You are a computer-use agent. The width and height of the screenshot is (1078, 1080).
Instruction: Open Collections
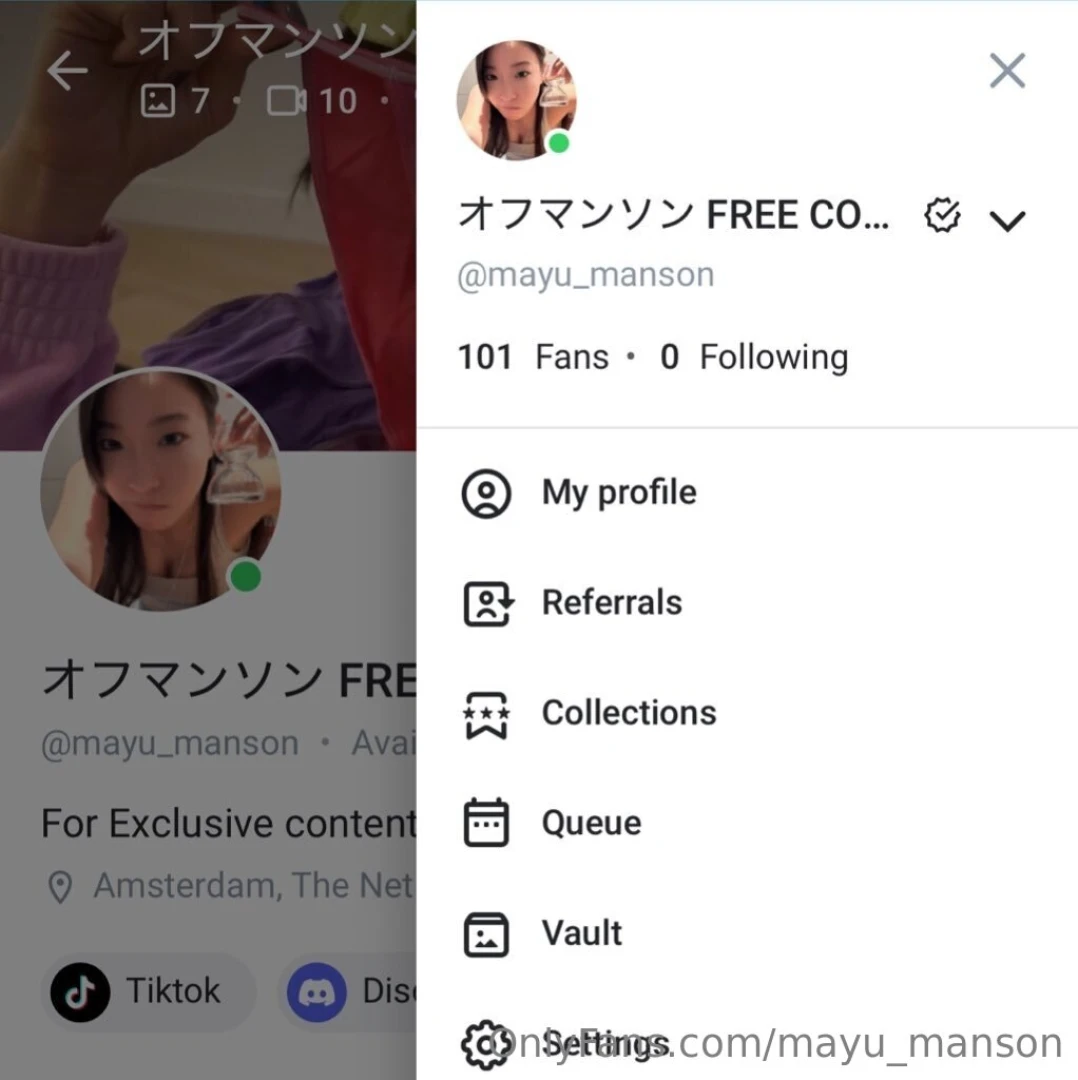tap(628, 713)
